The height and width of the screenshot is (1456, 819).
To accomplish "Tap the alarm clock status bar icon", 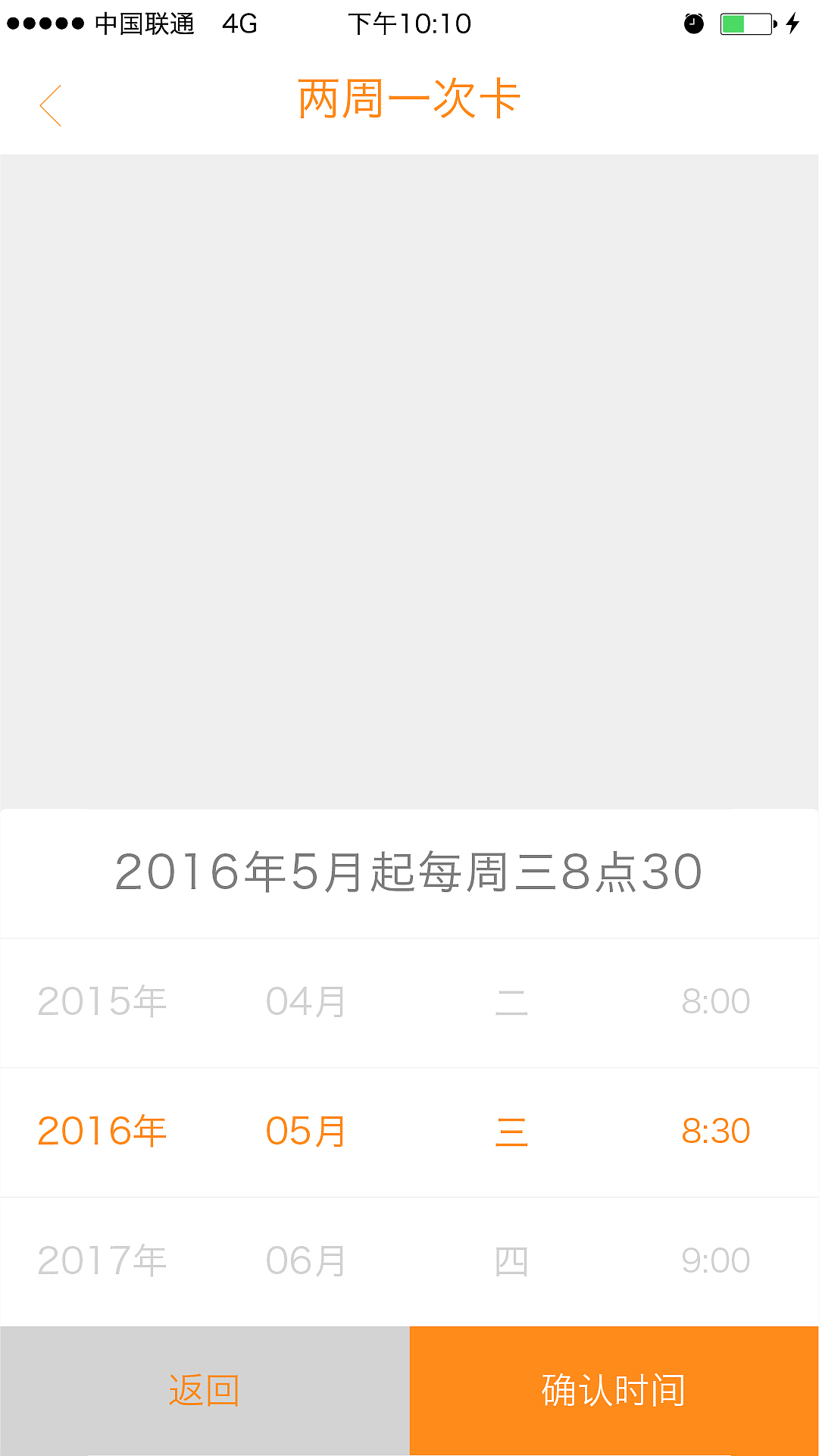I will [x=694, y=23].
